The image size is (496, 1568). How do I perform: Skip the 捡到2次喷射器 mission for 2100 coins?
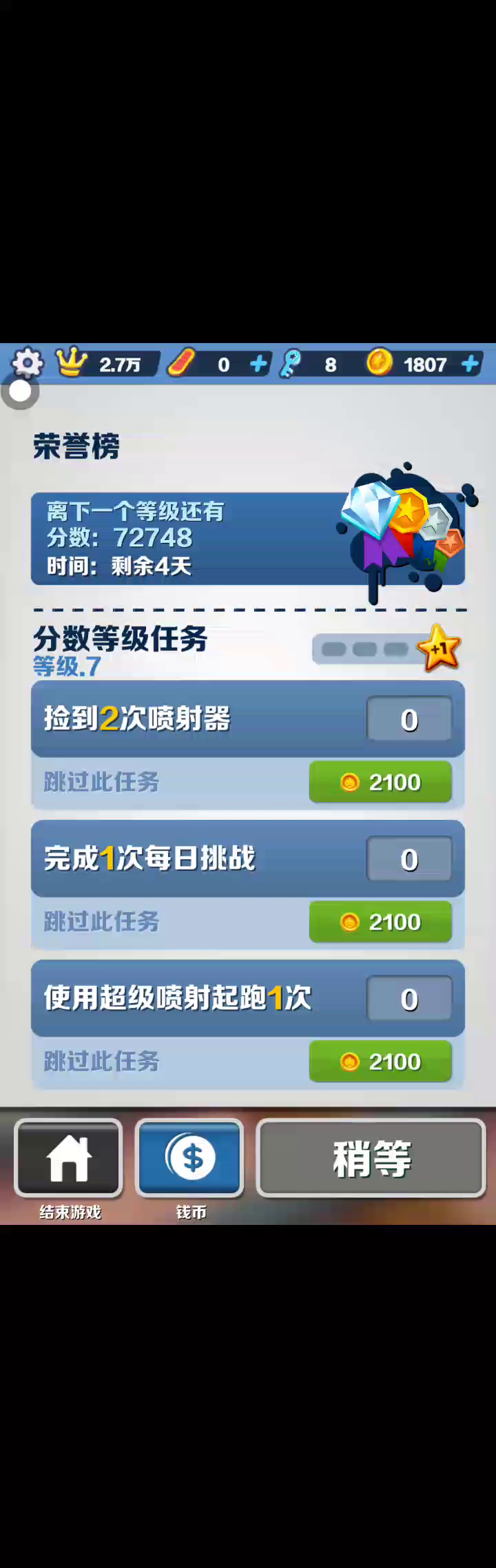pyautogui.click(x=380, y=782)
